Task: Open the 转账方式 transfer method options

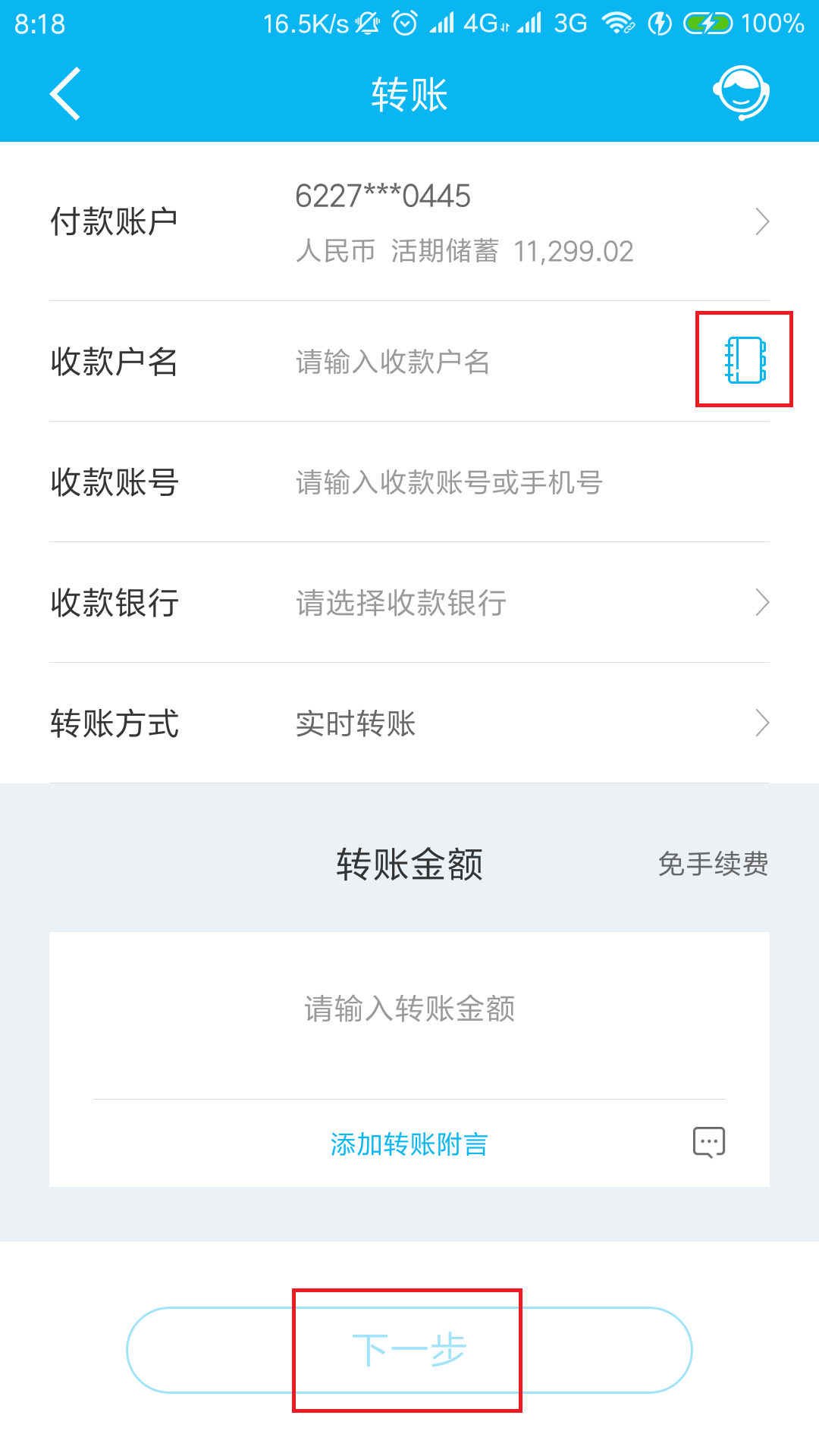Action: click(x=409, y=724)
